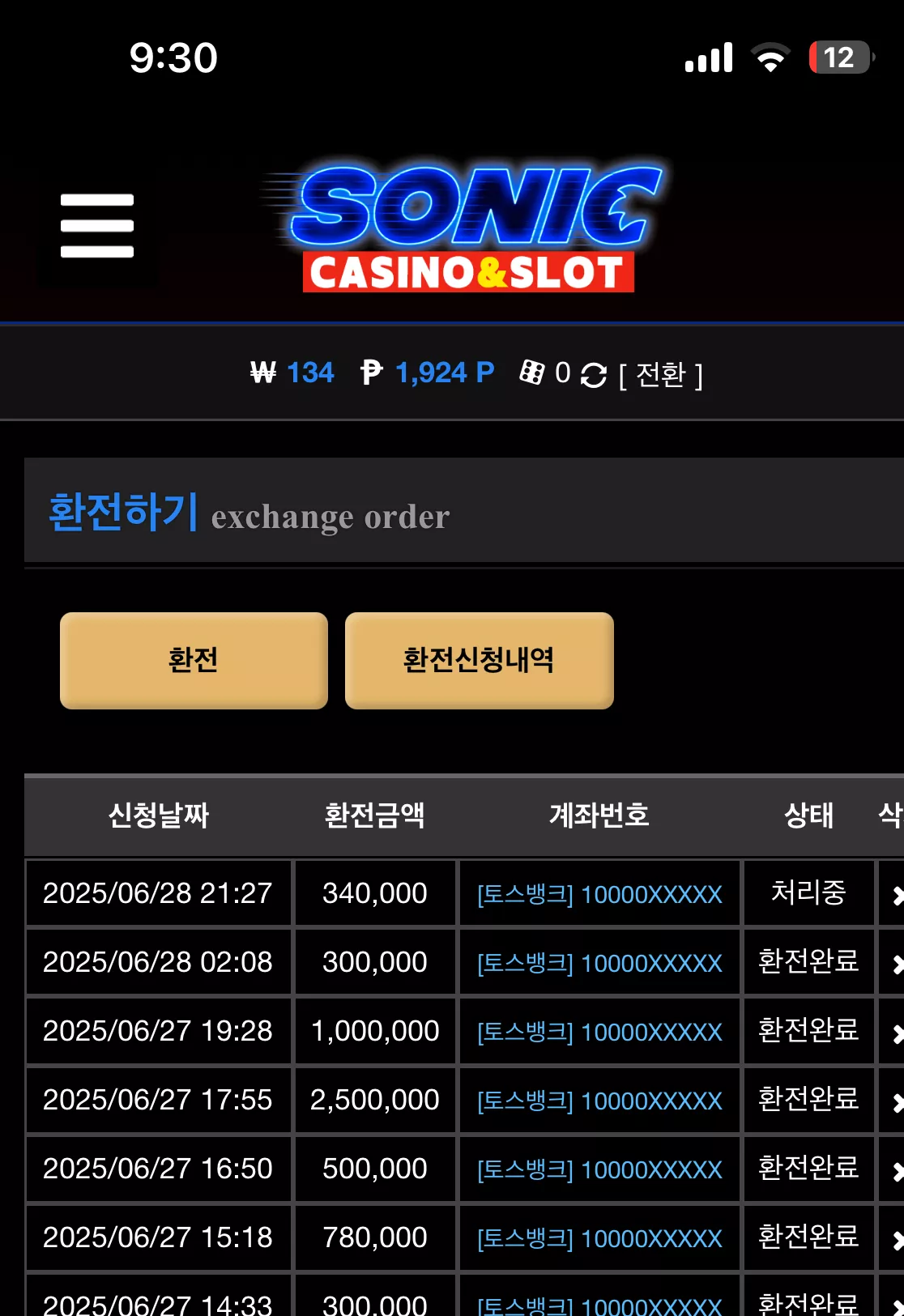Image resolution: width=904 pixels, height=1316 pixels.
Task: Delete the 2025/06/27 19:28 exchange row
Action: [896, 1032]
